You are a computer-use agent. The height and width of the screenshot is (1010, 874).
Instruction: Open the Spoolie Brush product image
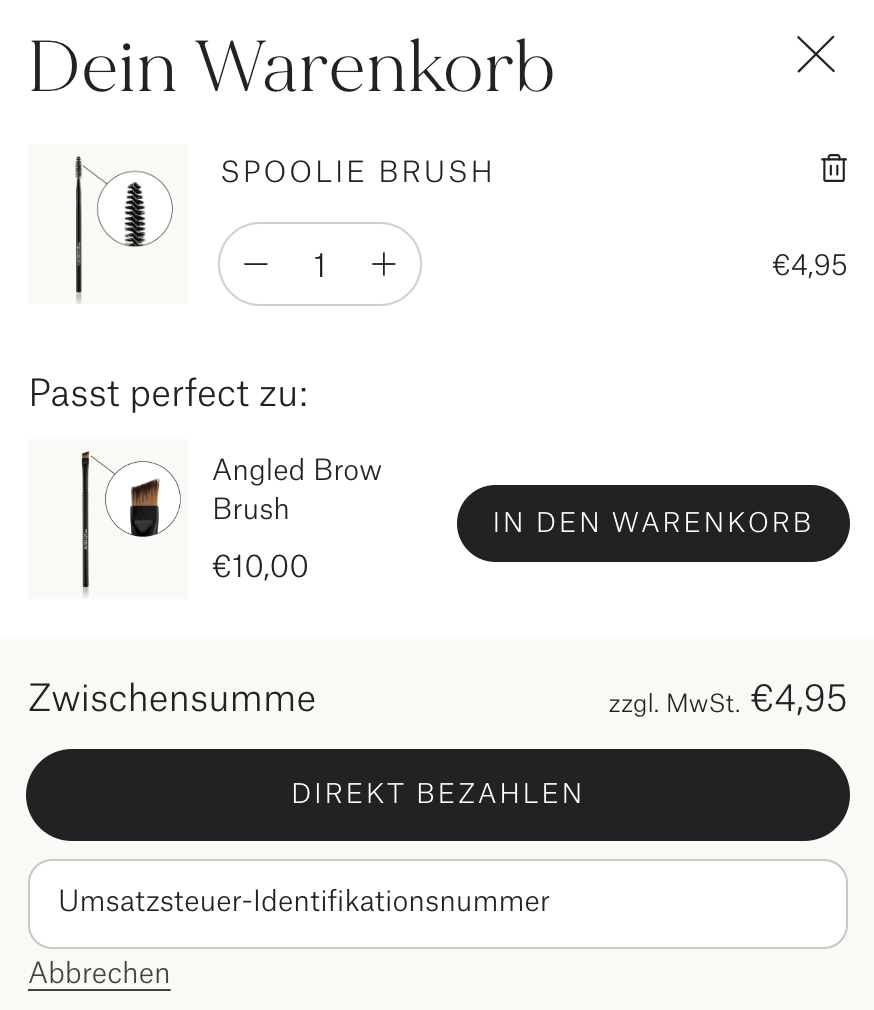108,224
